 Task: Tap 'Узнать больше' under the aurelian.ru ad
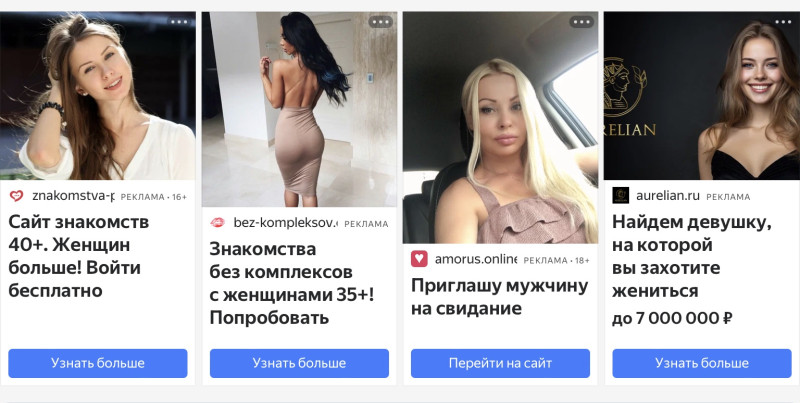point(701,363)
